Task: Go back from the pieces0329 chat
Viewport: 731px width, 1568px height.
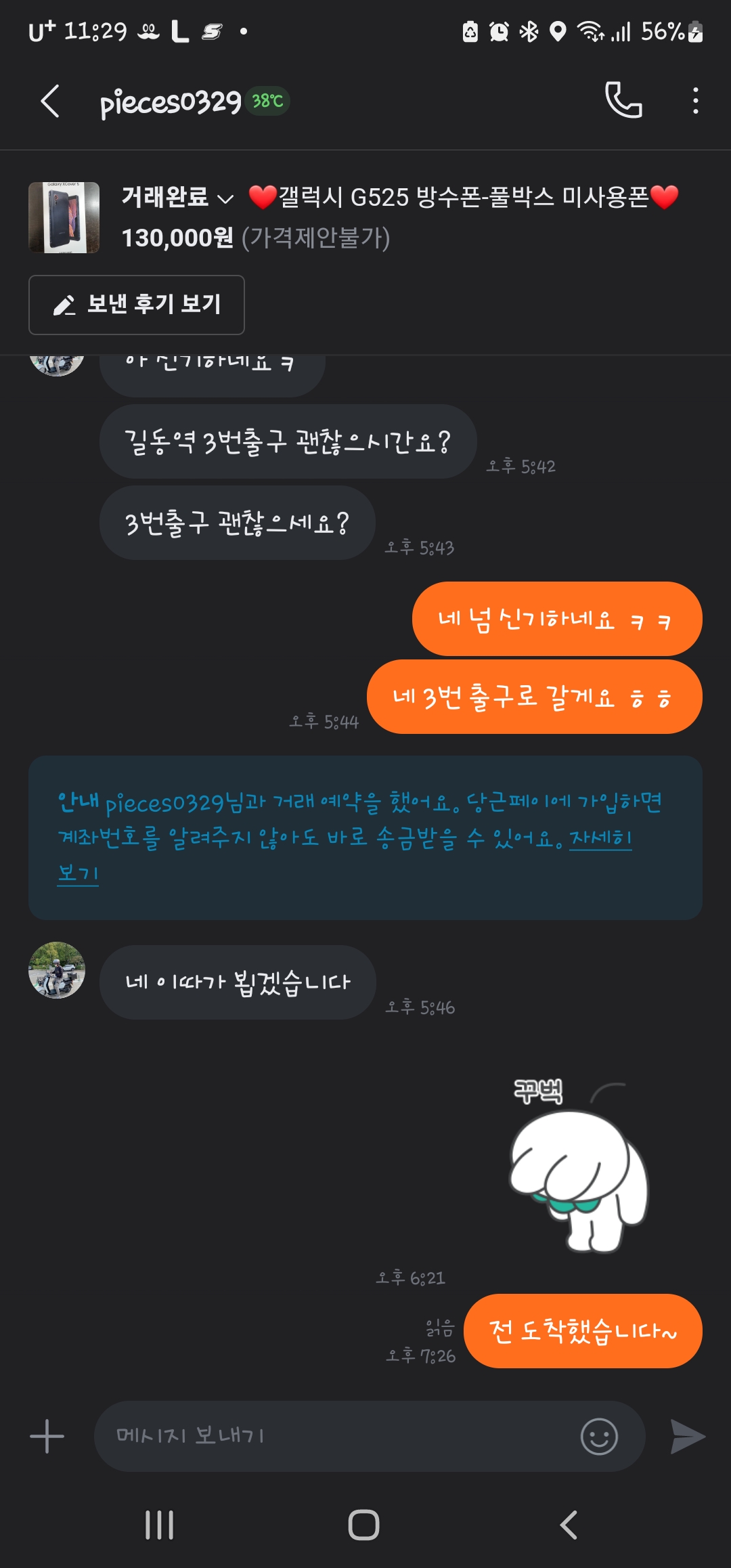Action: tap(51, 102)
